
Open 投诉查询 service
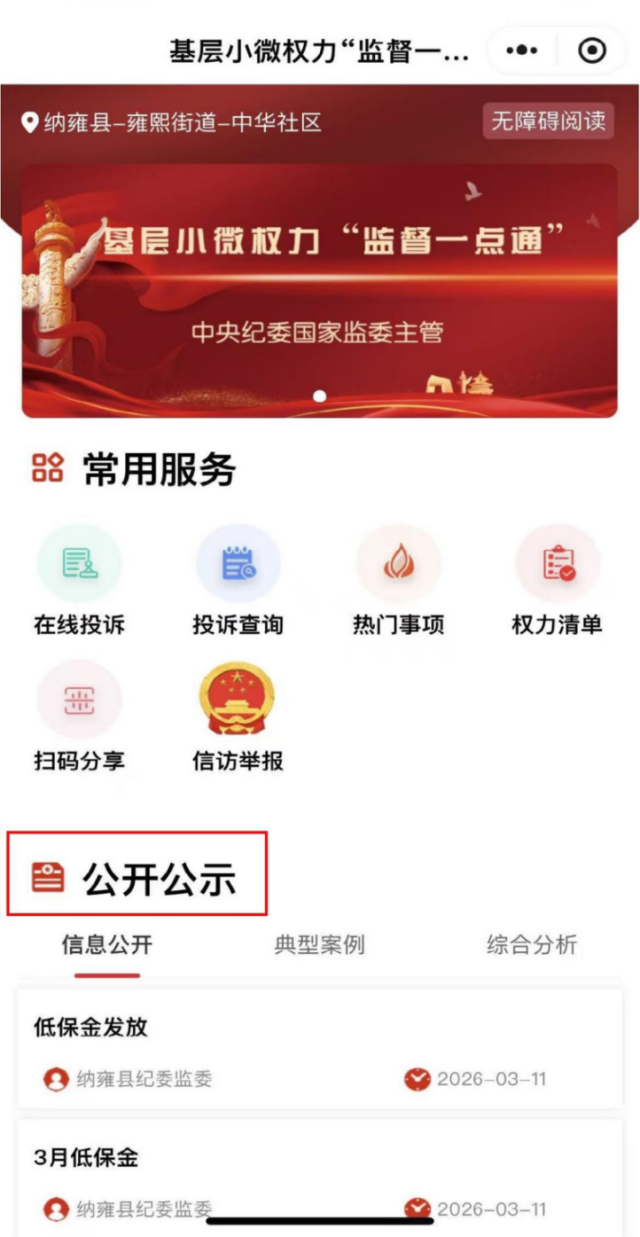coord(238,582)
